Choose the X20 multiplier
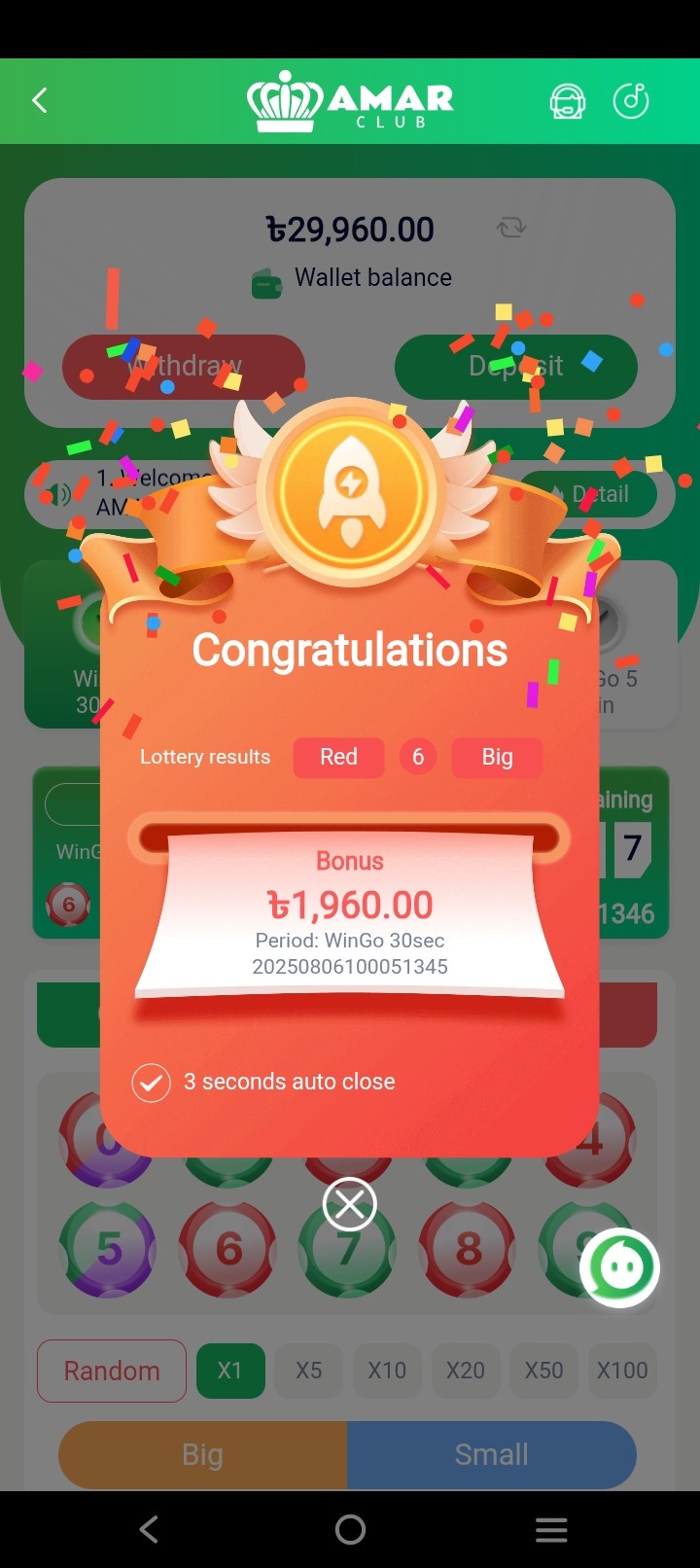This screenshot has height=1568, width=700. [x=466, y=1371]
